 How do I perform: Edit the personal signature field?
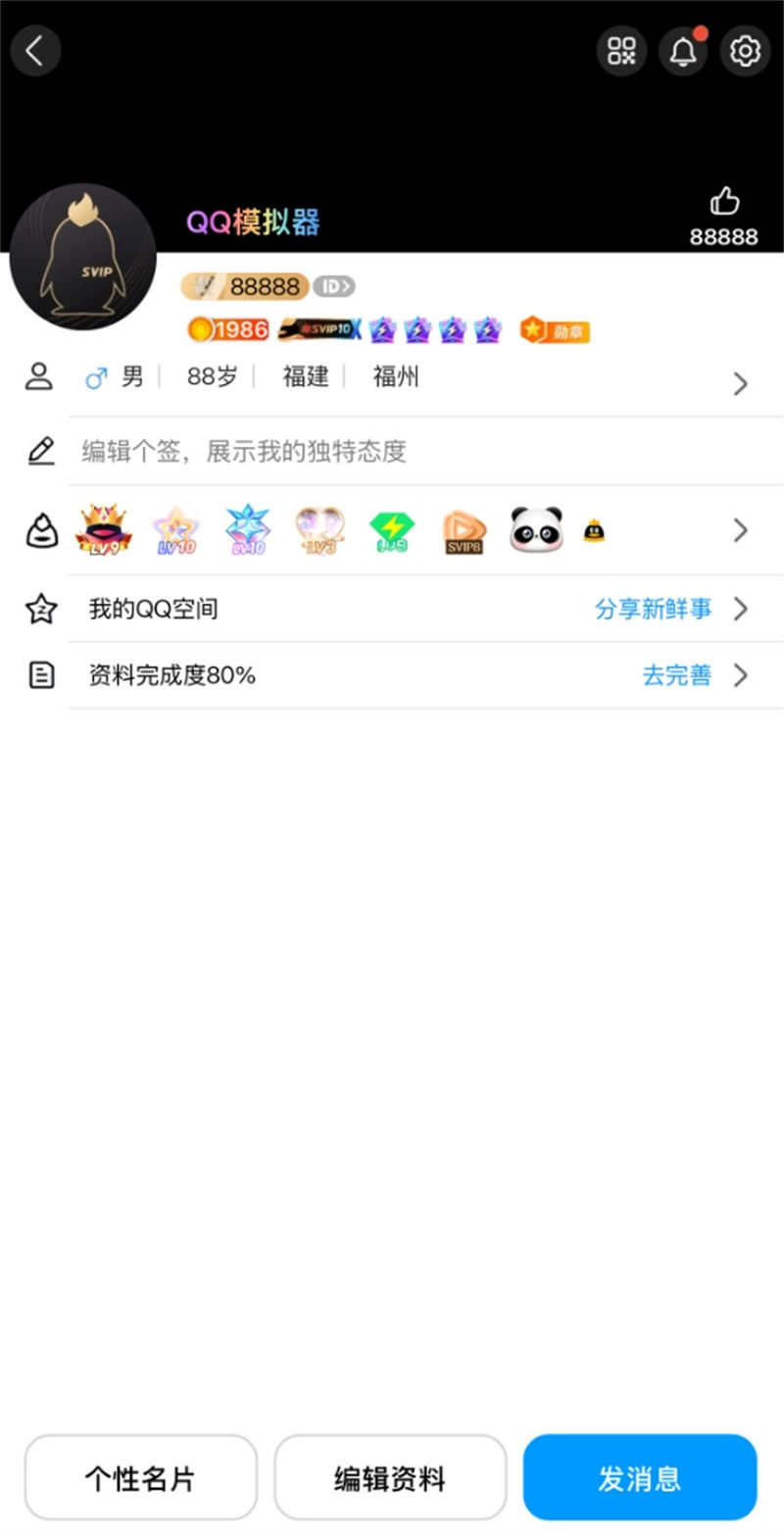[412, 451]
